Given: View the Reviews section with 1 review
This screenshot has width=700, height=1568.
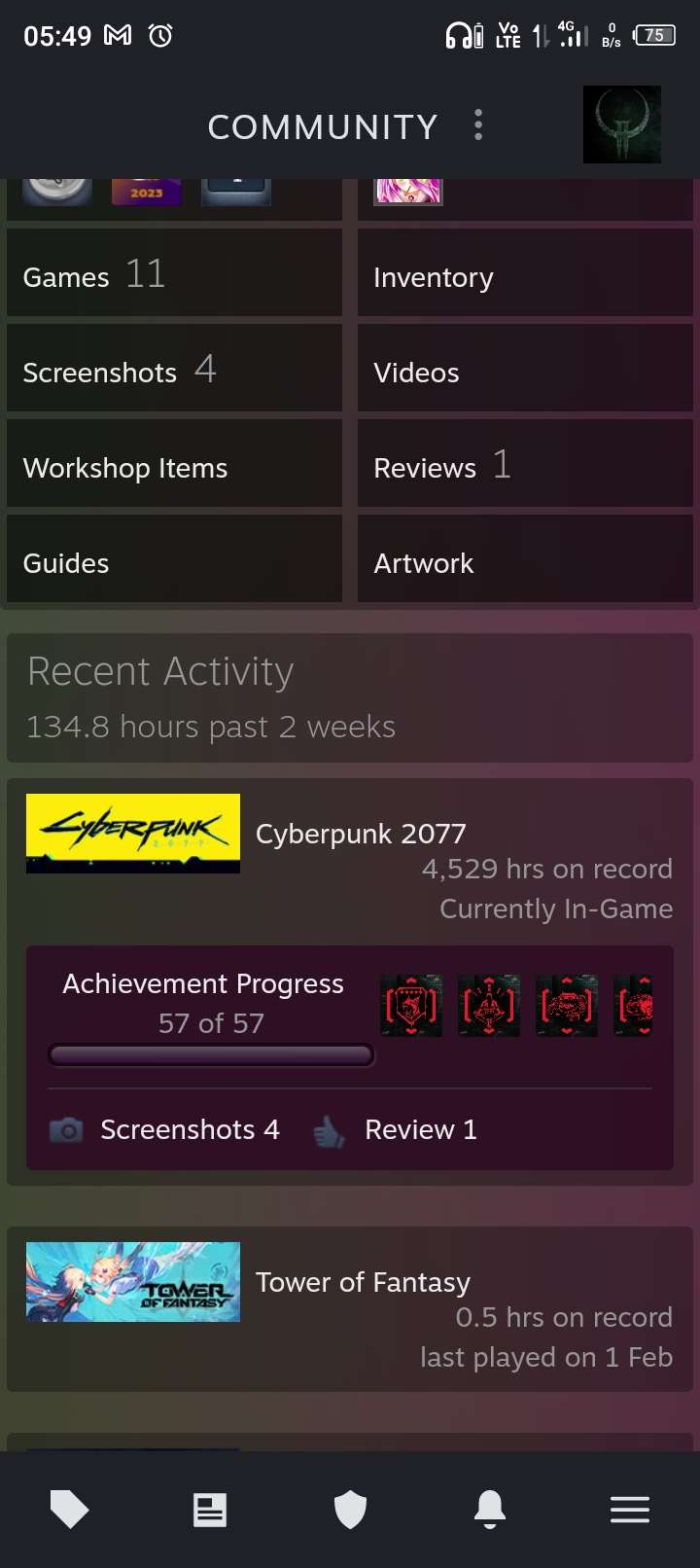Looking at the screenshot, I should tap(525, 467).
